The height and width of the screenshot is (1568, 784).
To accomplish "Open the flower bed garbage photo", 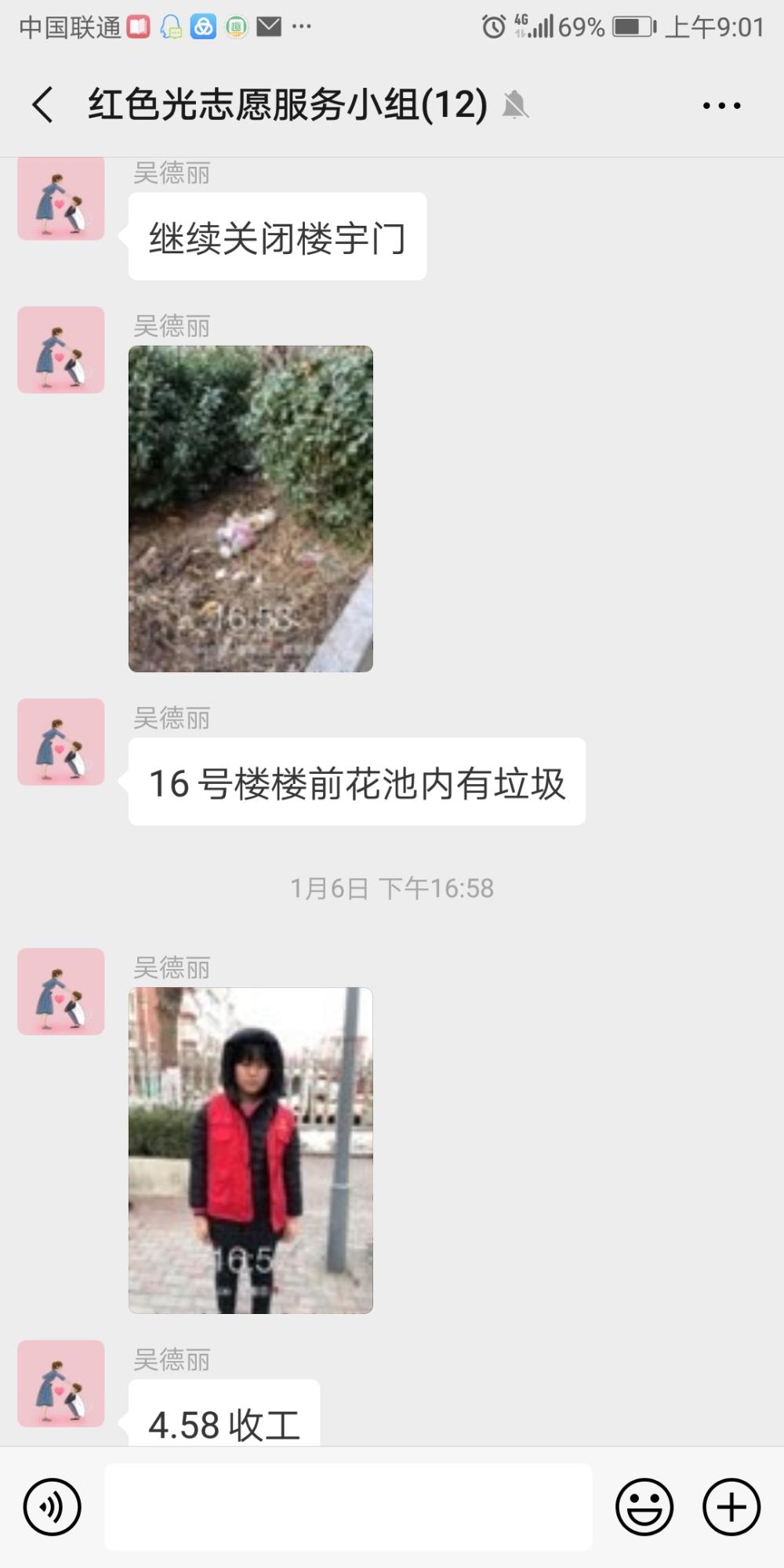I will 251,509.
